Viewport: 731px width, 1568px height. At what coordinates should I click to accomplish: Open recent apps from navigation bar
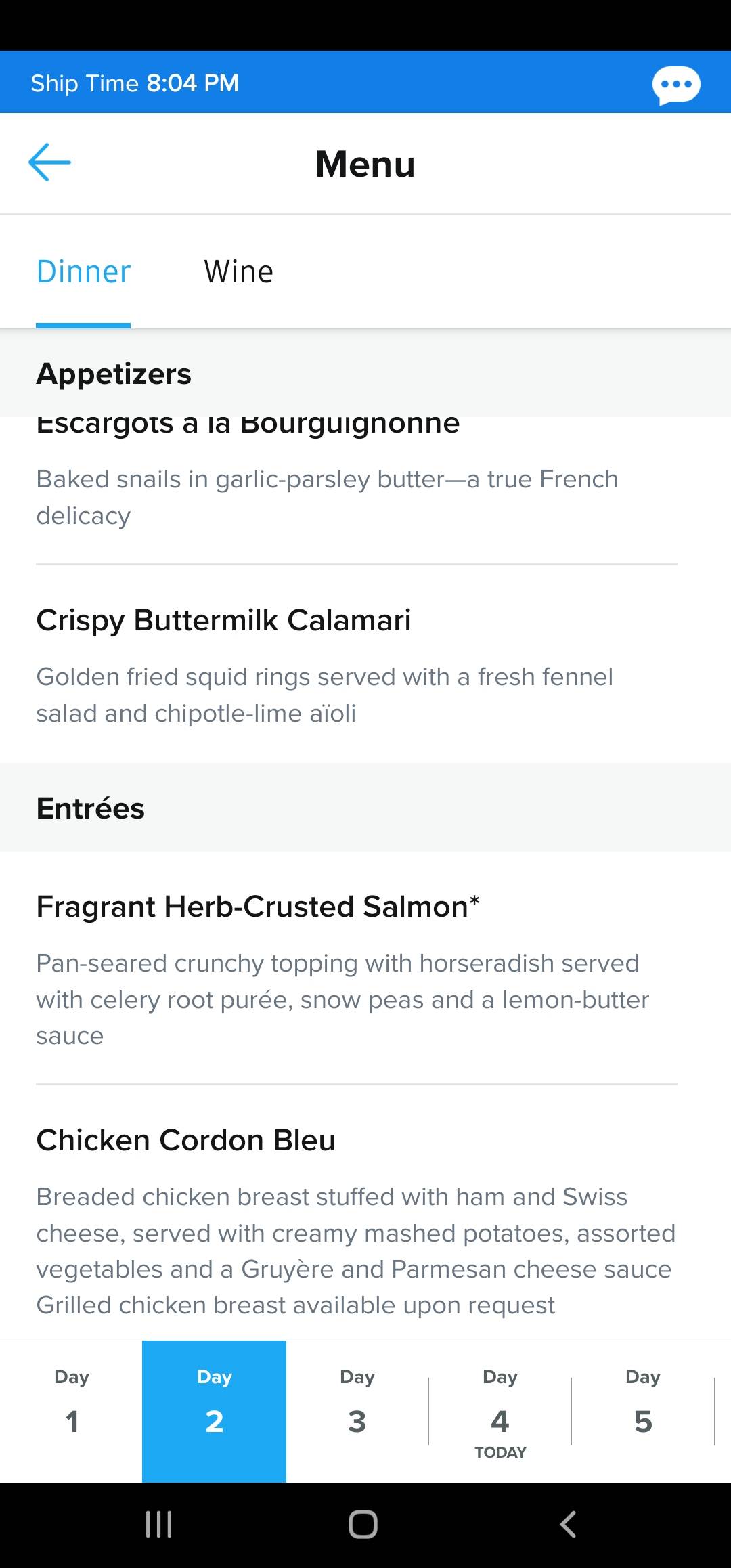click(159, 1525)
